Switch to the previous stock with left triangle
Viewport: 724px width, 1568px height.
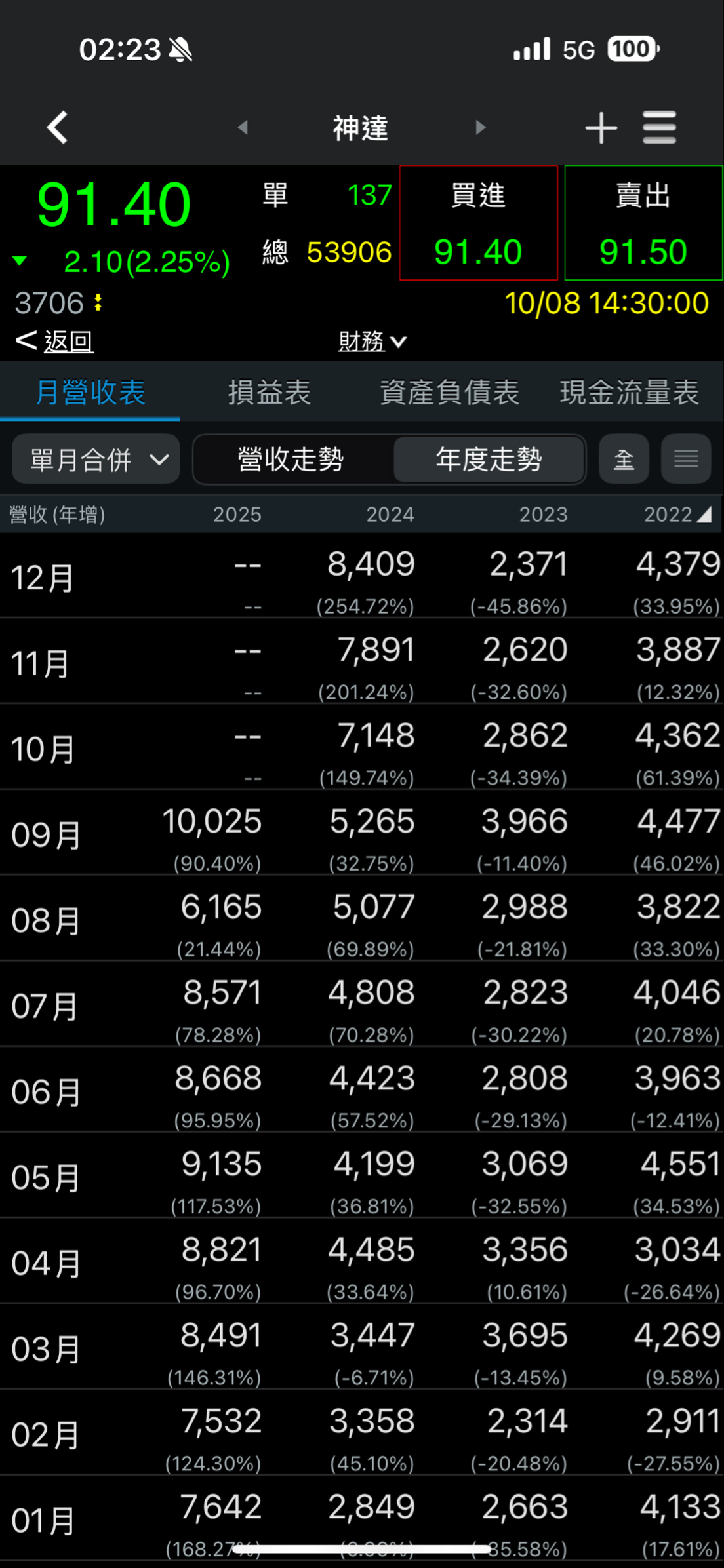(x=243, y=127)
